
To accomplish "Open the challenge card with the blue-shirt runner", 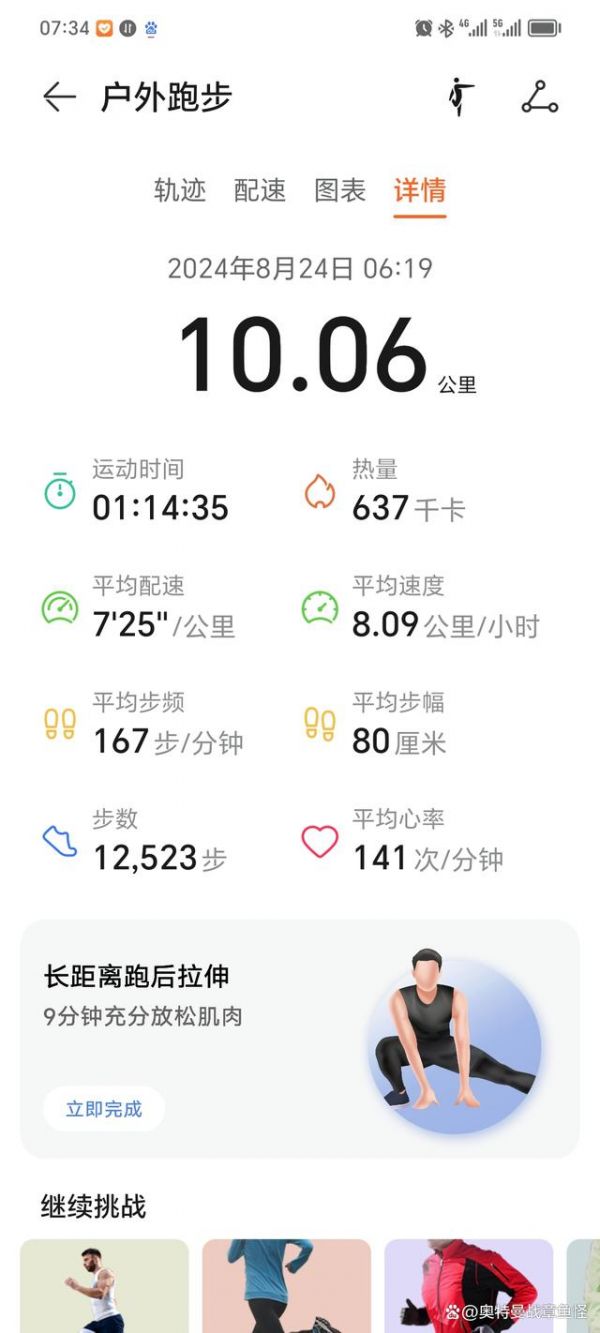I will (x=286, y=1286).
